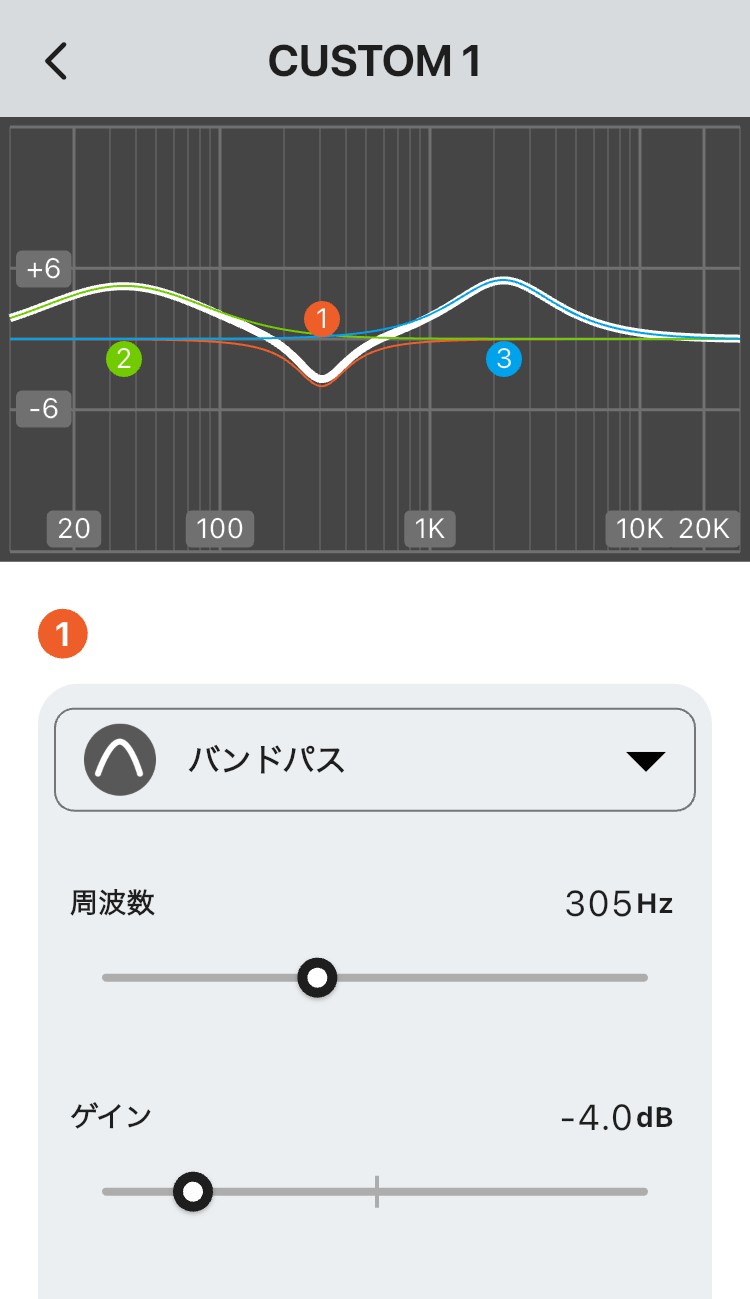Click the orange numbered 1 badge below the graph
This screenshot has width=750, height=1299.
coord(61,632)
